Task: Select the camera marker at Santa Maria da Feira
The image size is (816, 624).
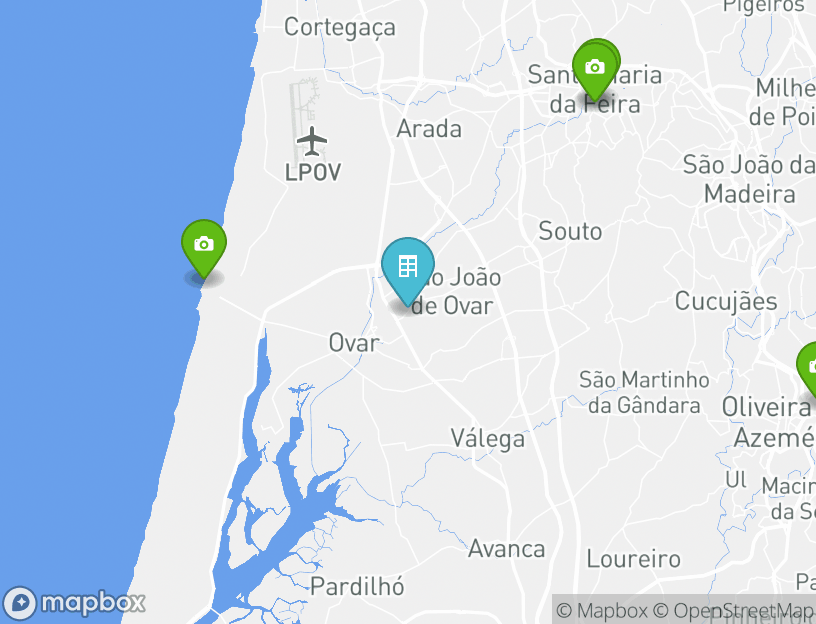Action: coord(595,68)
